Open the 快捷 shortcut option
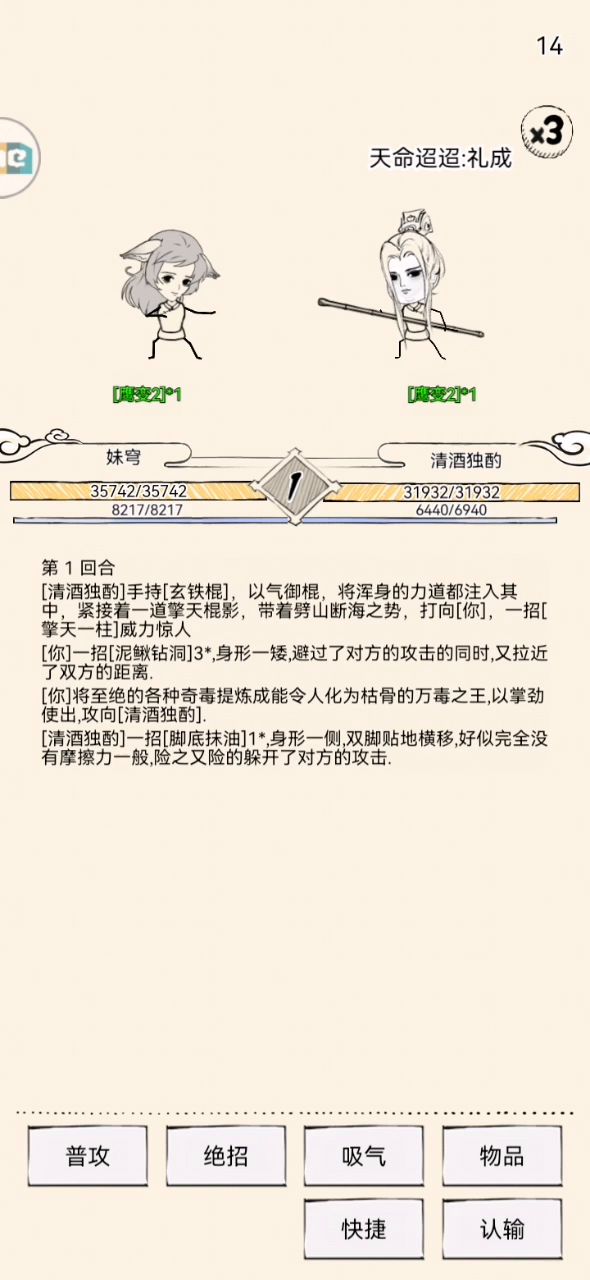Screen dimensions: 590x1280 [x=364, y=1229]
